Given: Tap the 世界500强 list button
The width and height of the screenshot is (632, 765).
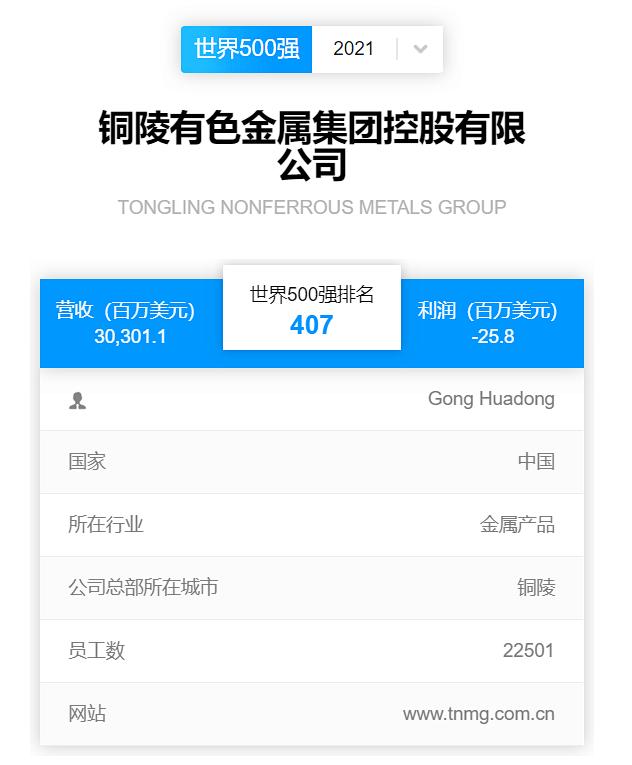Looking at the screenshot, I should tap(247, 49).
